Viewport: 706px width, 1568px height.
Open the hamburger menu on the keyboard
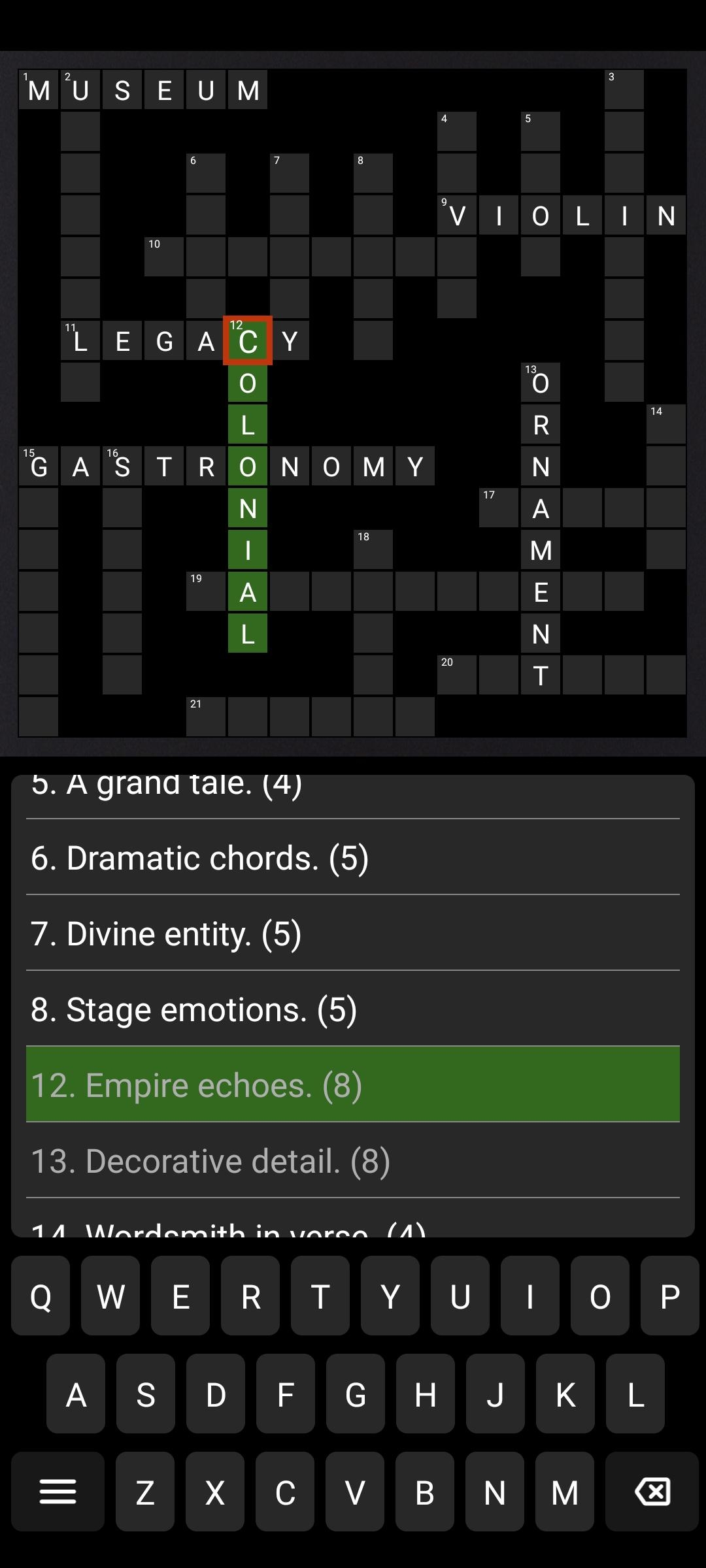58,1492
